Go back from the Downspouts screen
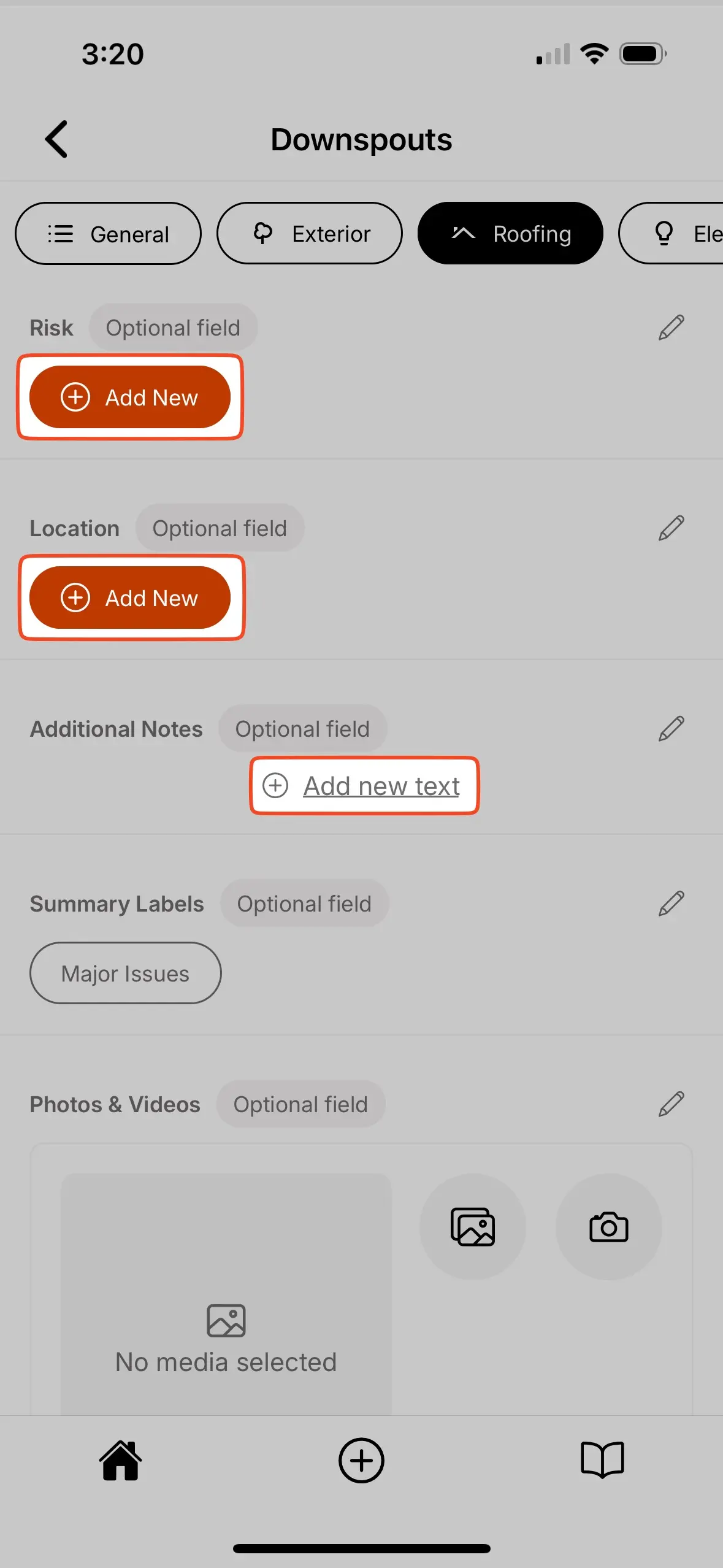The height and width of the screenshot is (1568, 723). (56, 139)
